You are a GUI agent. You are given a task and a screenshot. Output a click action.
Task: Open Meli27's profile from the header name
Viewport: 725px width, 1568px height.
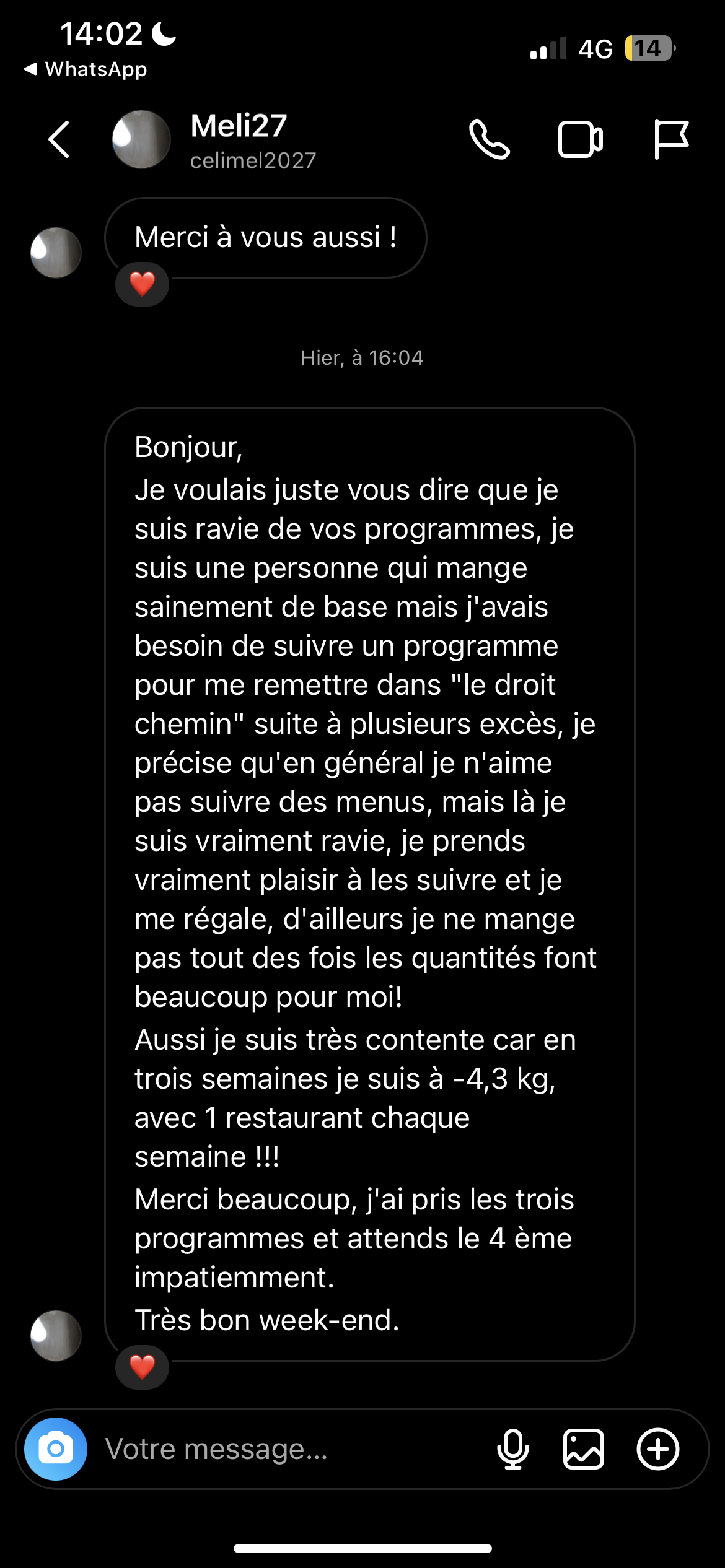tap(239, 126)
